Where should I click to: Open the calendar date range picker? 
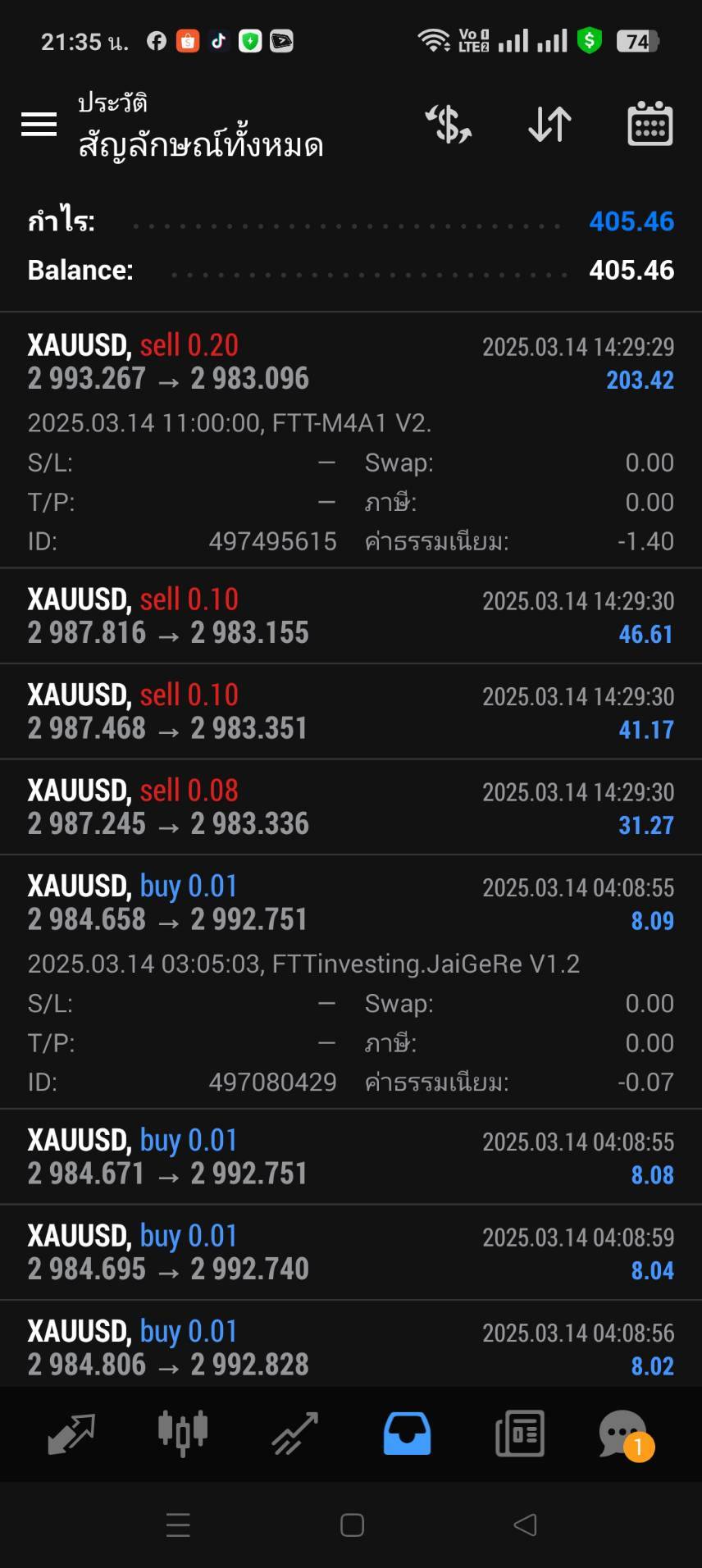tap(650, 125)
